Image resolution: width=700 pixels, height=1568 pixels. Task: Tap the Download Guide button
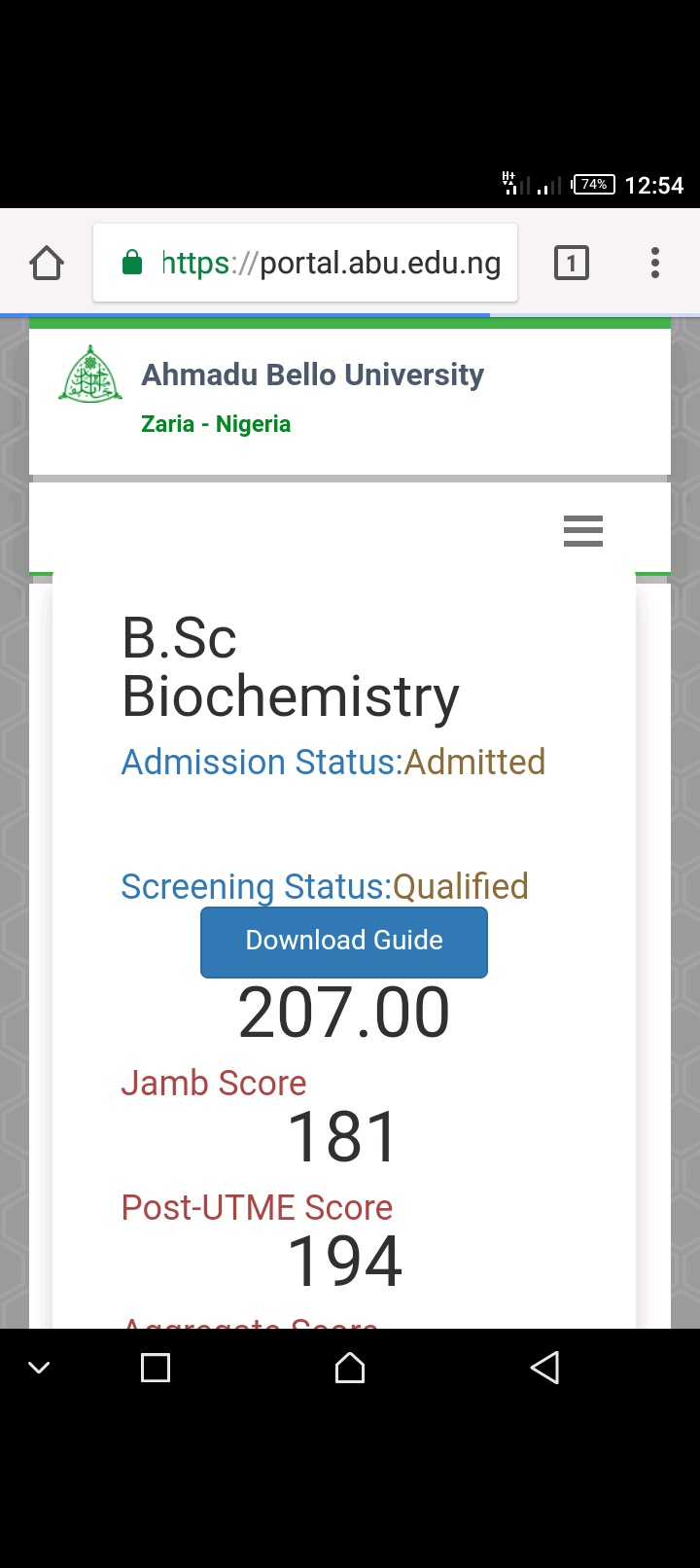344,942
